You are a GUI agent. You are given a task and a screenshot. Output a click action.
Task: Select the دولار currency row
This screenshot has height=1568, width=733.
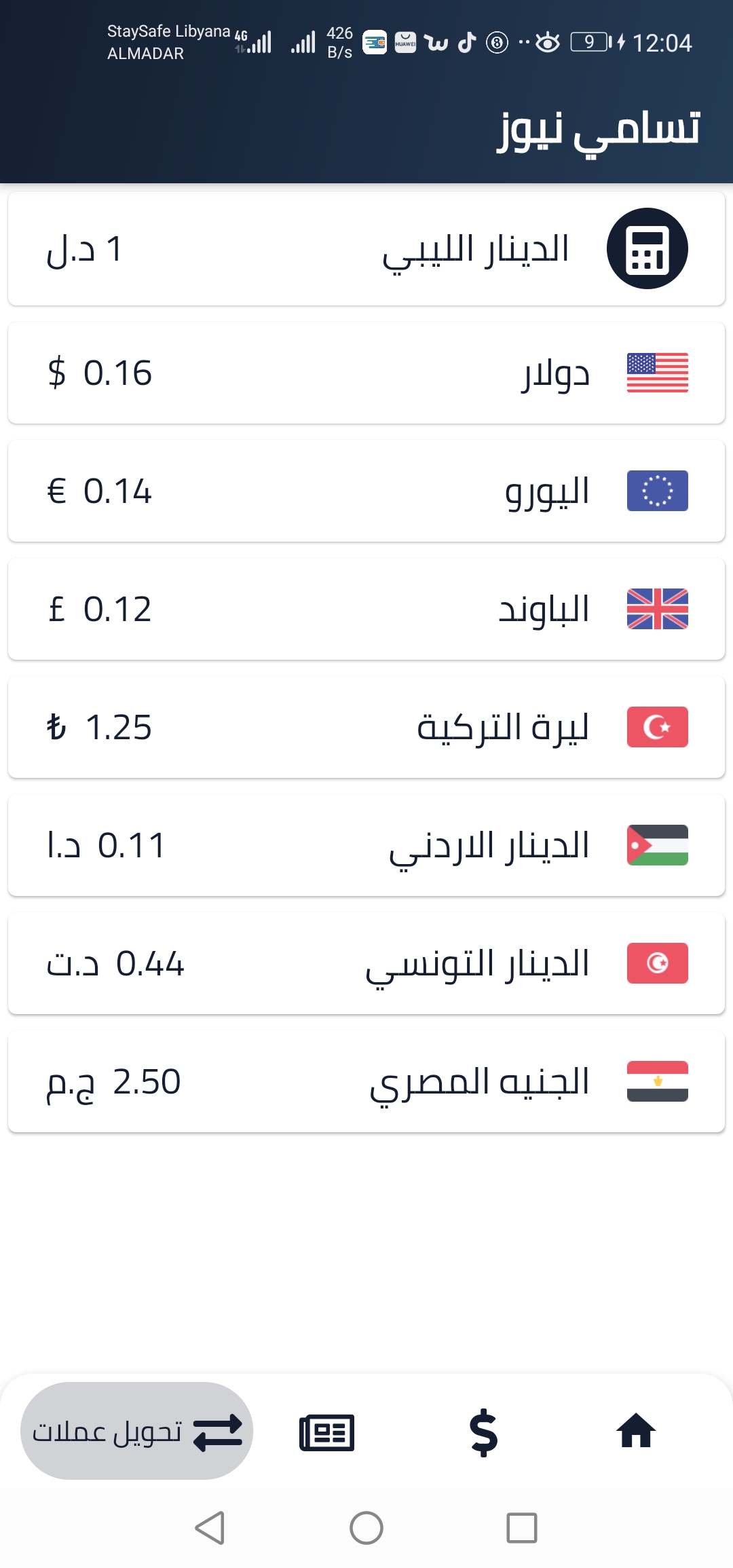point(366,373)
